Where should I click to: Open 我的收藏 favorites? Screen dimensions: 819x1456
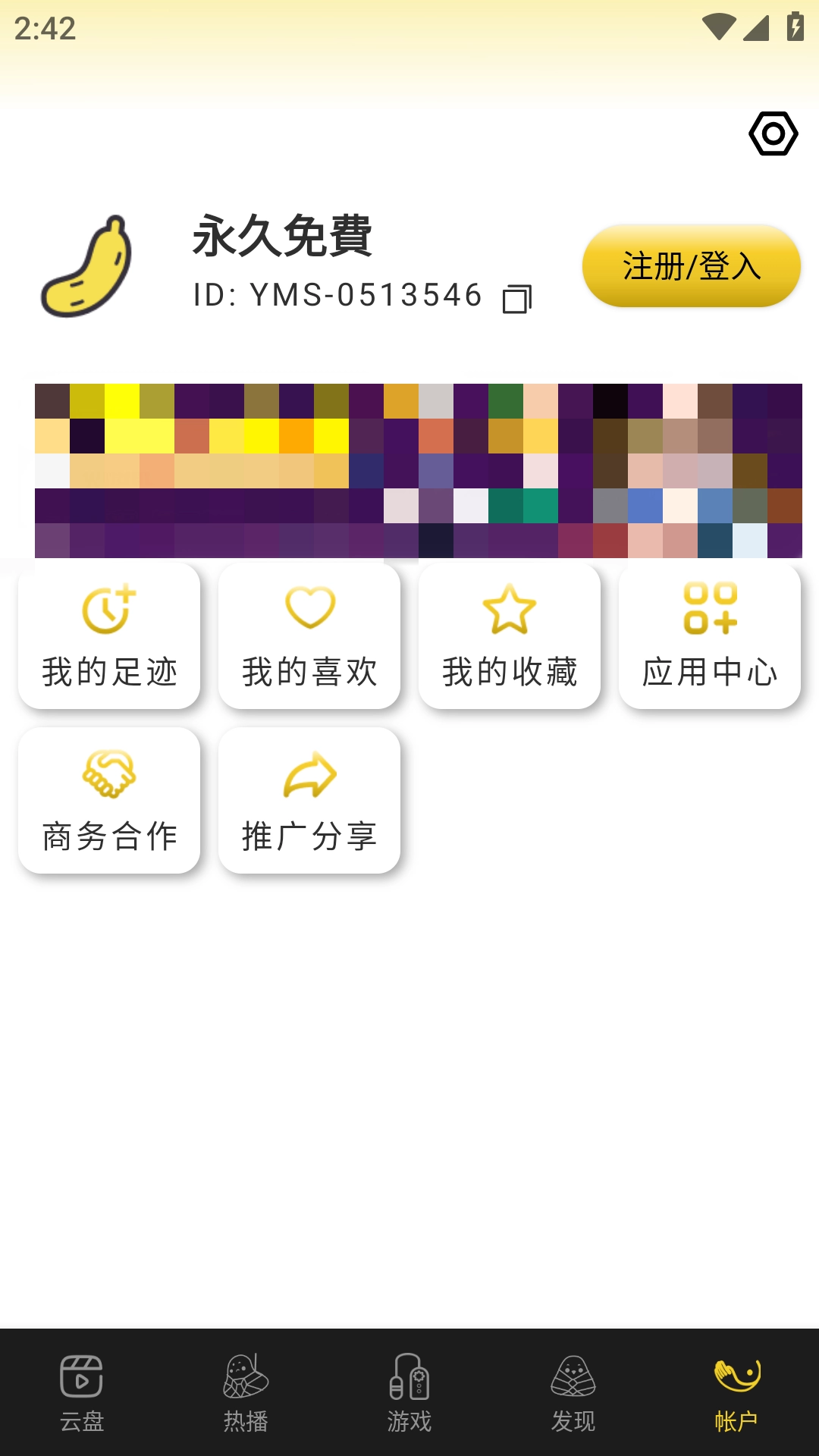510,636
